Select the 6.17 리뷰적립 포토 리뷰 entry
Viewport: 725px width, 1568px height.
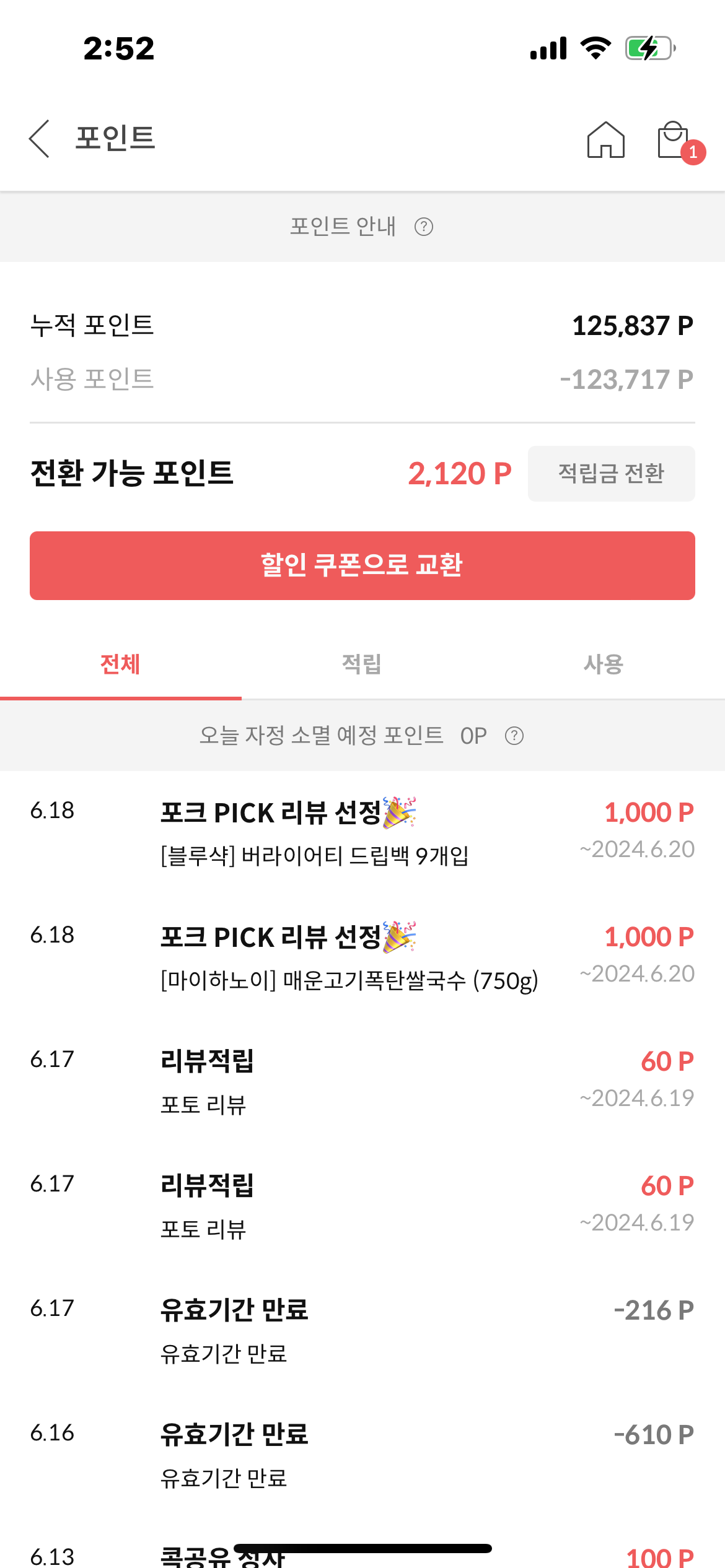[x=362, y=1081]
